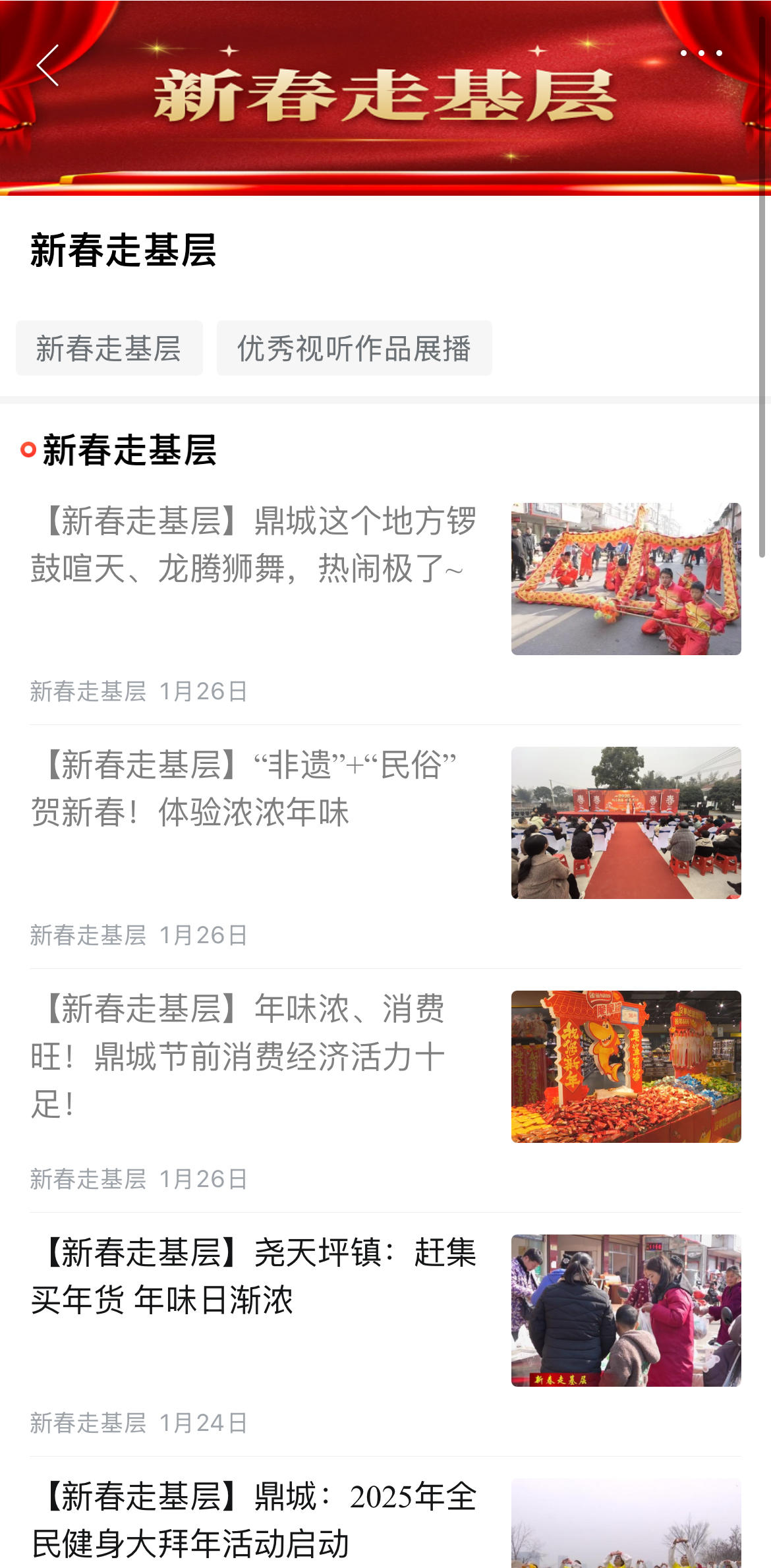The image size is (771, 1568).
Task: Open the 尧天坪镇赶集买年货 article
Action: tap(254, 1276)
